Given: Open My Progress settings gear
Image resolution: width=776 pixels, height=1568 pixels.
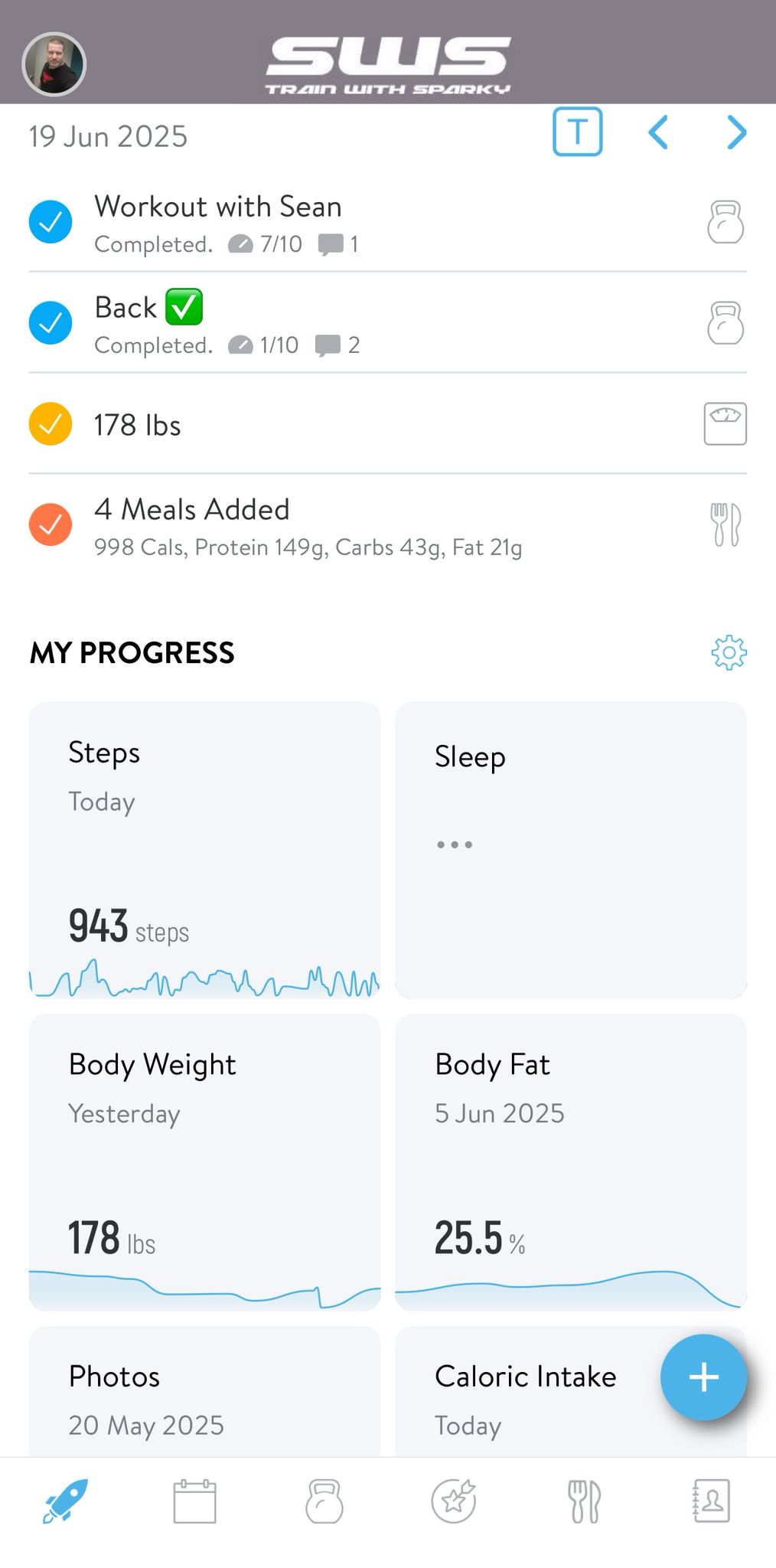Looking at the screenshot, I should coord(729,652).
